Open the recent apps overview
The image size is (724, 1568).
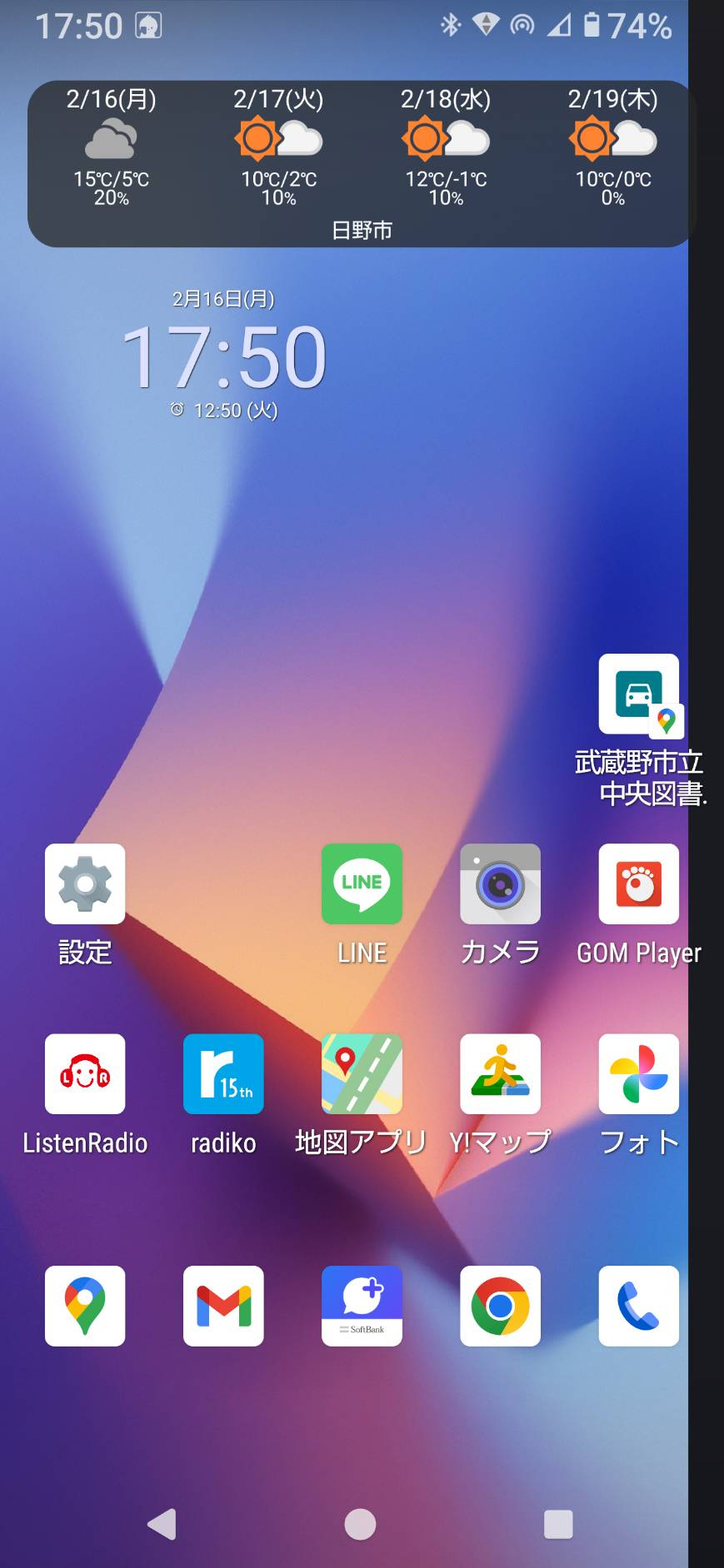pyautogui.click(x=557, y=1524)
